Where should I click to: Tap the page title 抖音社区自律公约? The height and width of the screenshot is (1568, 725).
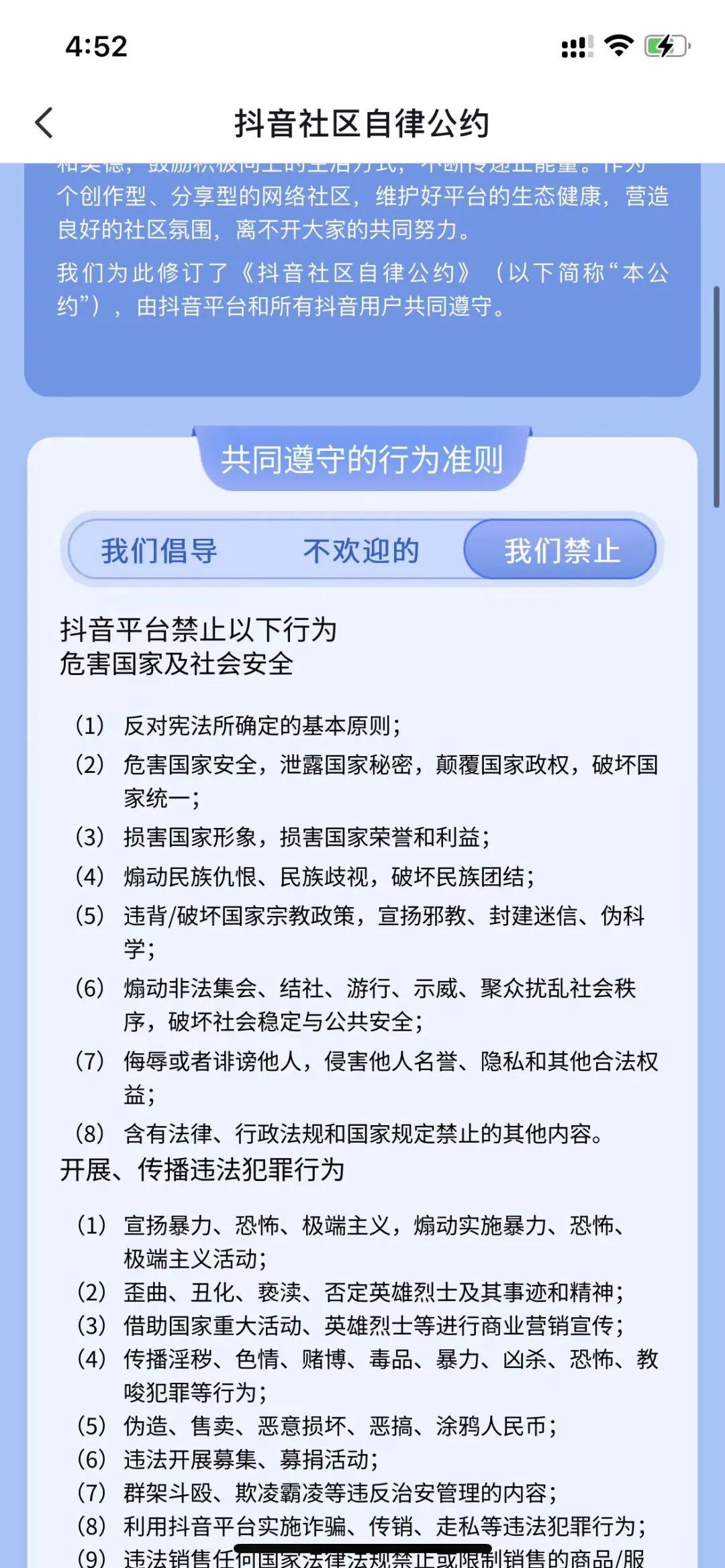362,122
